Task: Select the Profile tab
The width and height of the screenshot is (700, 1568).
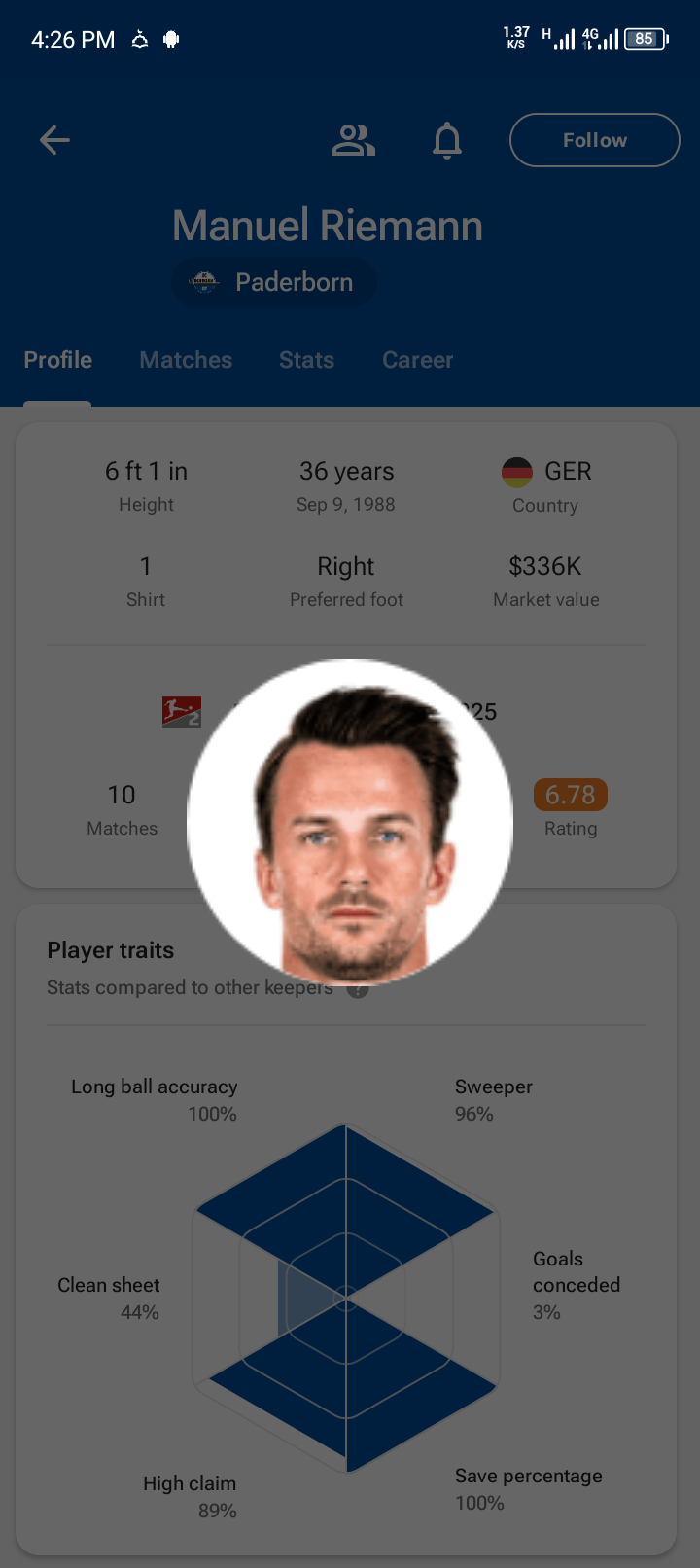Action: 58,360
